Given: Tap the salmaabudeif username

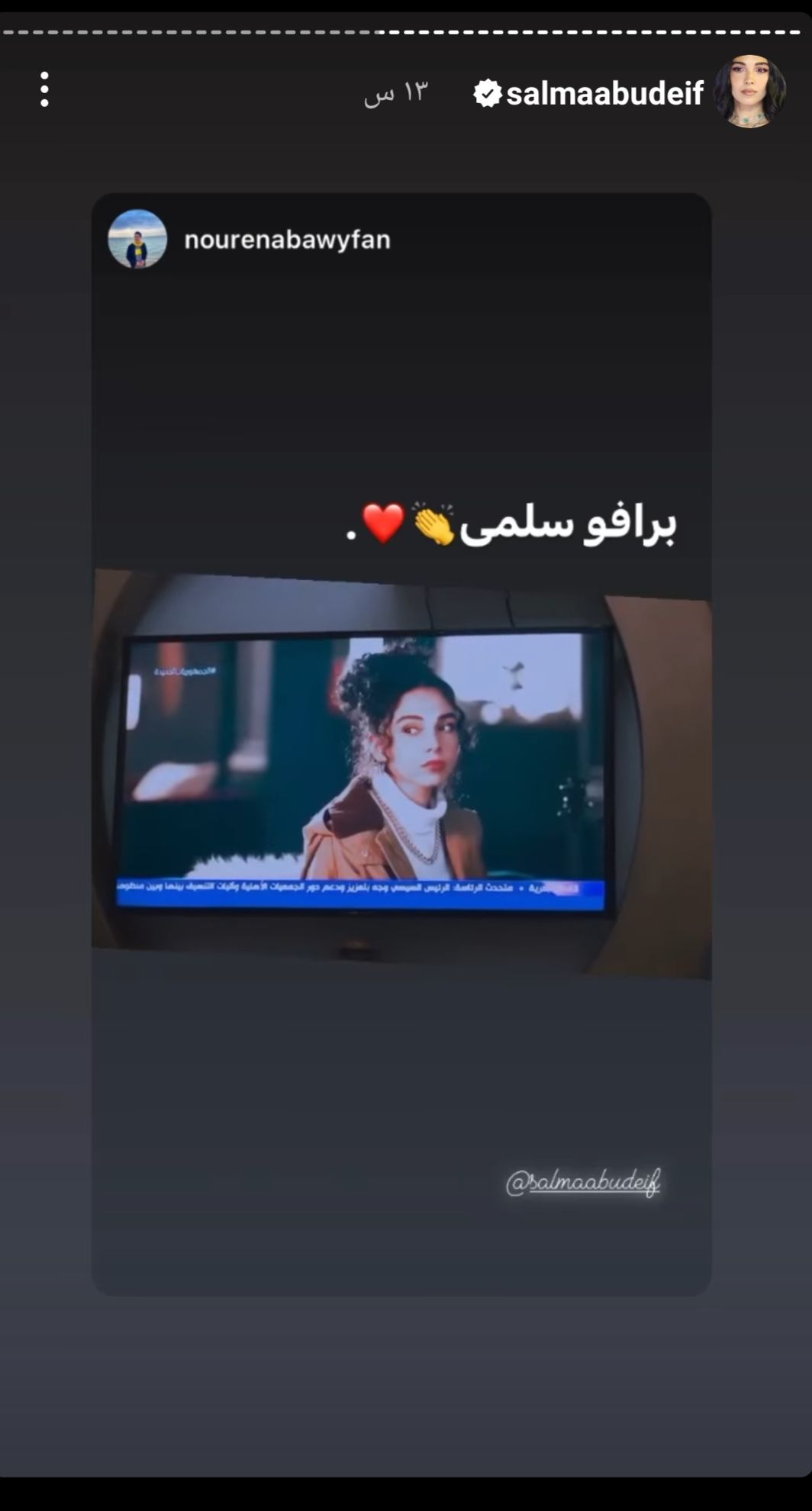Looking at the screenshot, I should click(x=604, y=93).
